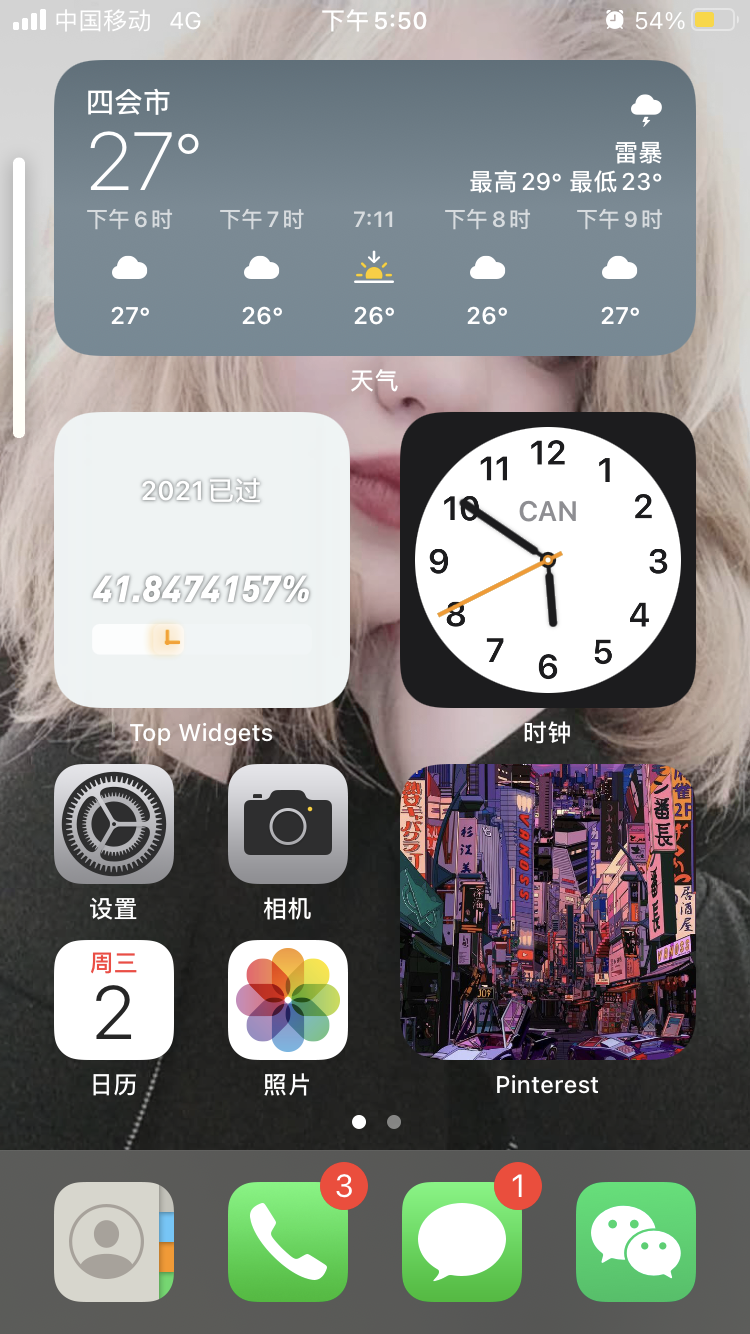The image size is (750, 1334).
Task: Open the Pinterest widget
Action: (547, 911)
